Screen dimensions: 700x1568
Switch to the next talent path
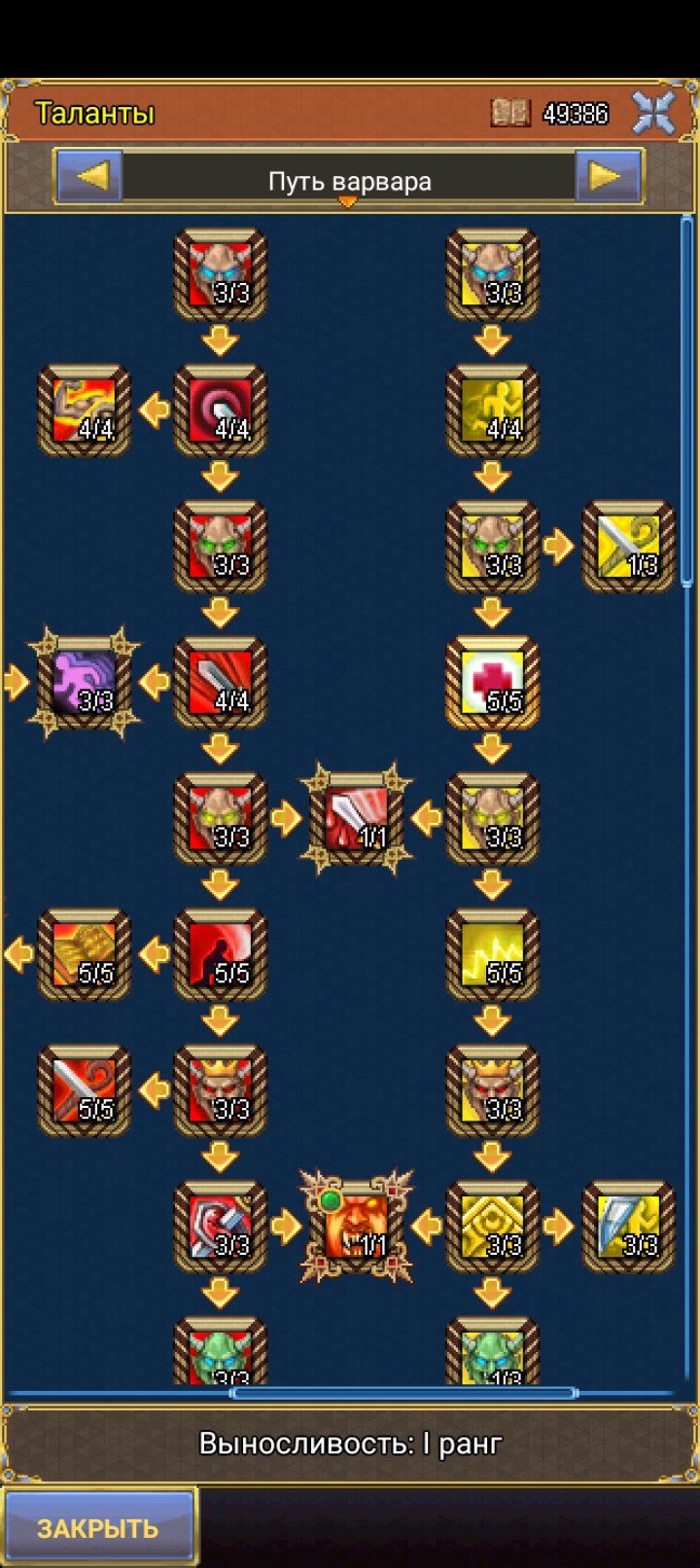pos(609,176)
